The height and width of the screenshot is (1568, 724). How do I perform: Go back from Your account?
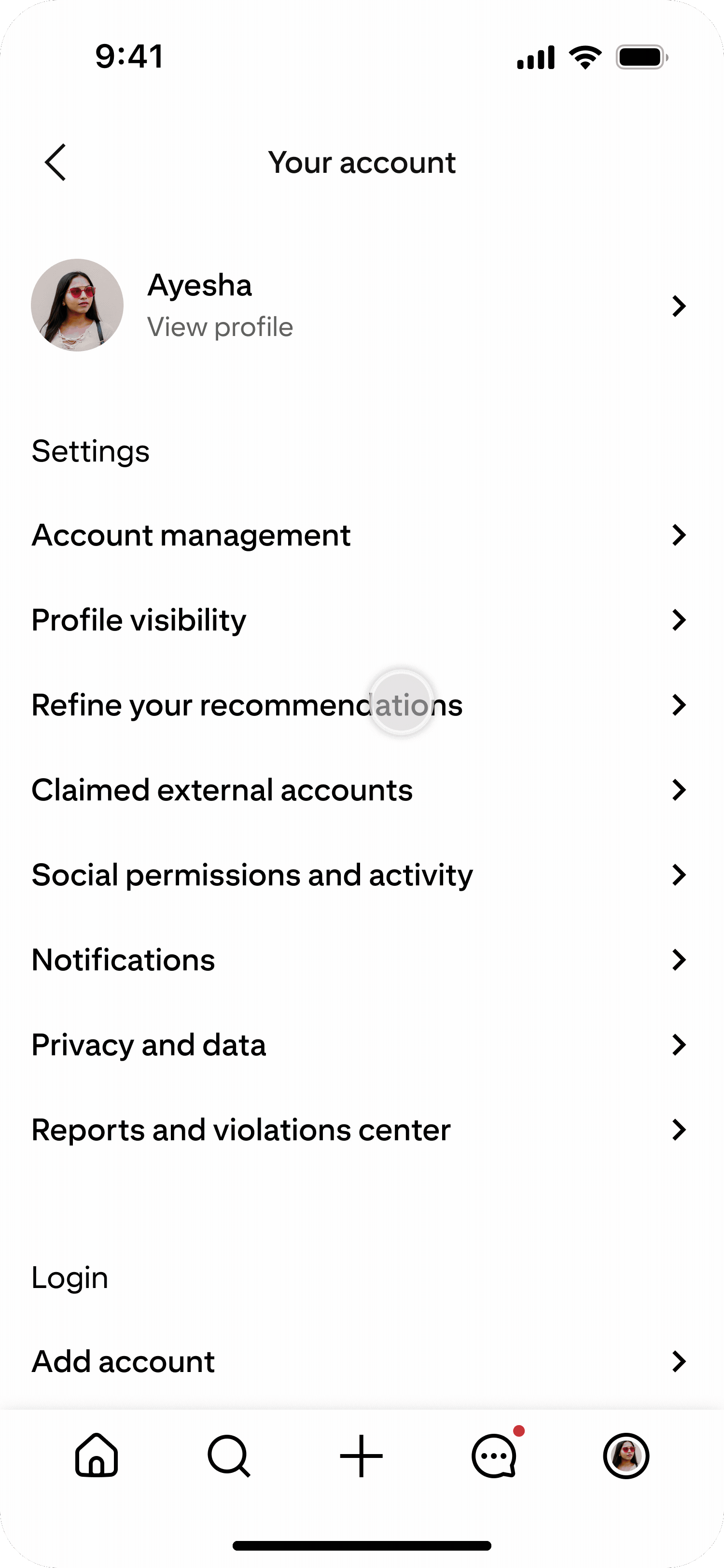[x=56, y=163]
